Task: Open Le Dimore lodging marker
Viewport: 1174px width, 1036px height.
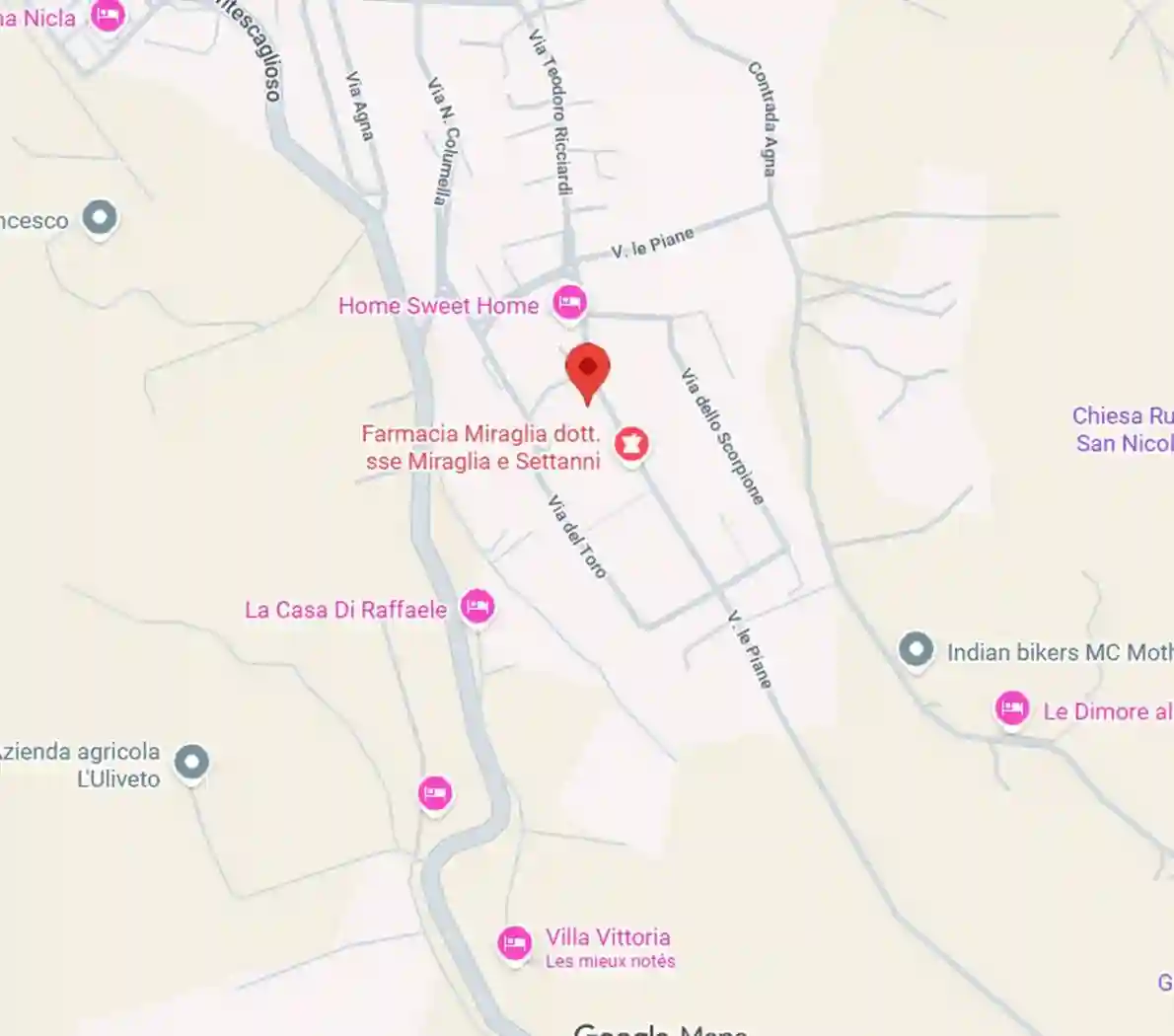Action: [1011, 708]
